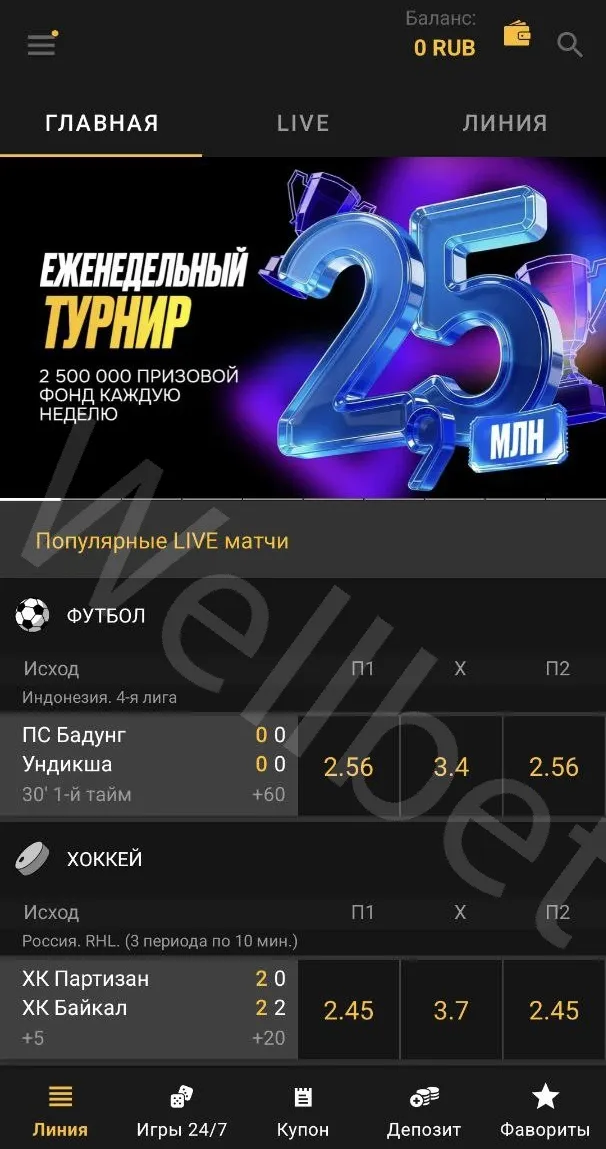Select П2 odds 2.45 for ХК Байкал

tap(554, 1011)
